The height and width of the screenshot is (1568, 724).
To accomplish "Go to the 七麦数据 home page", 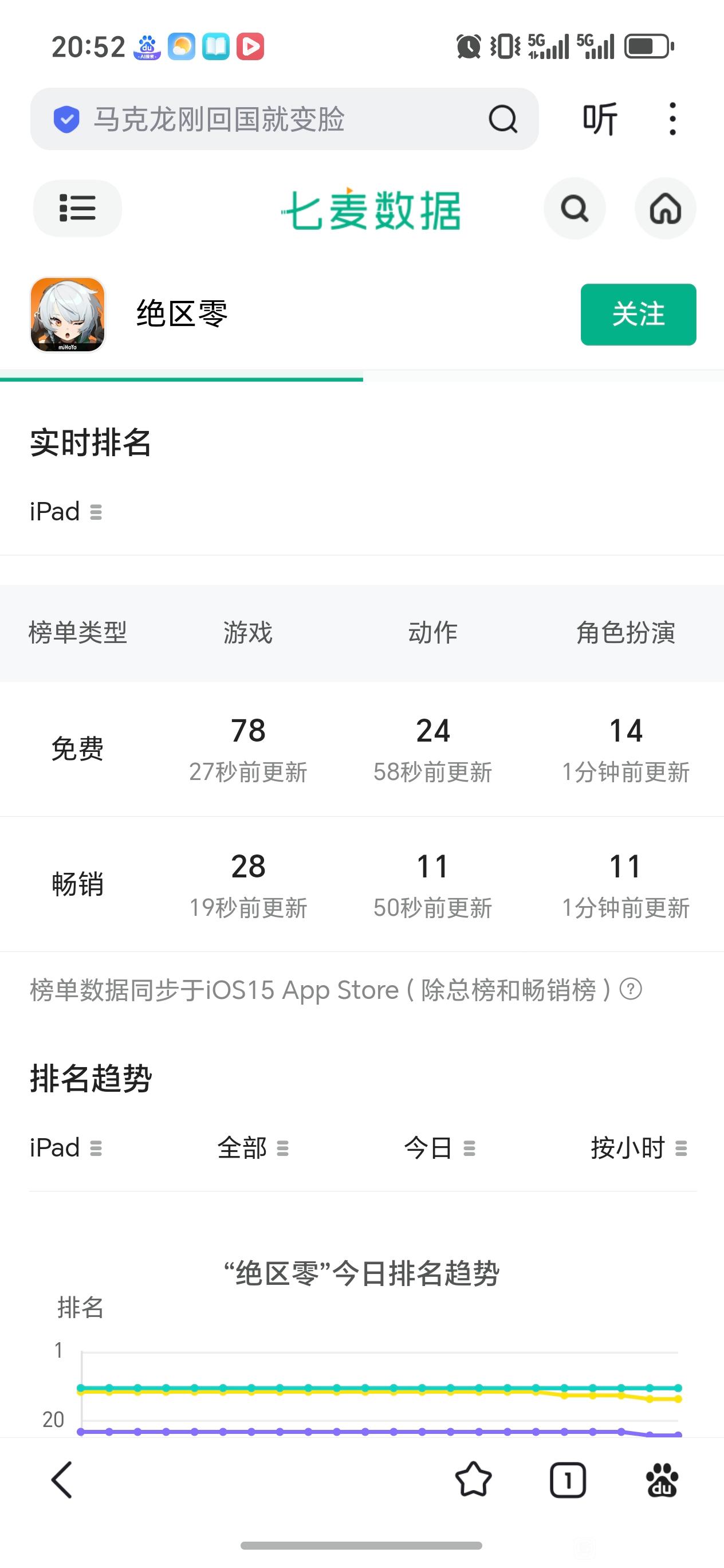I will 665,208.
